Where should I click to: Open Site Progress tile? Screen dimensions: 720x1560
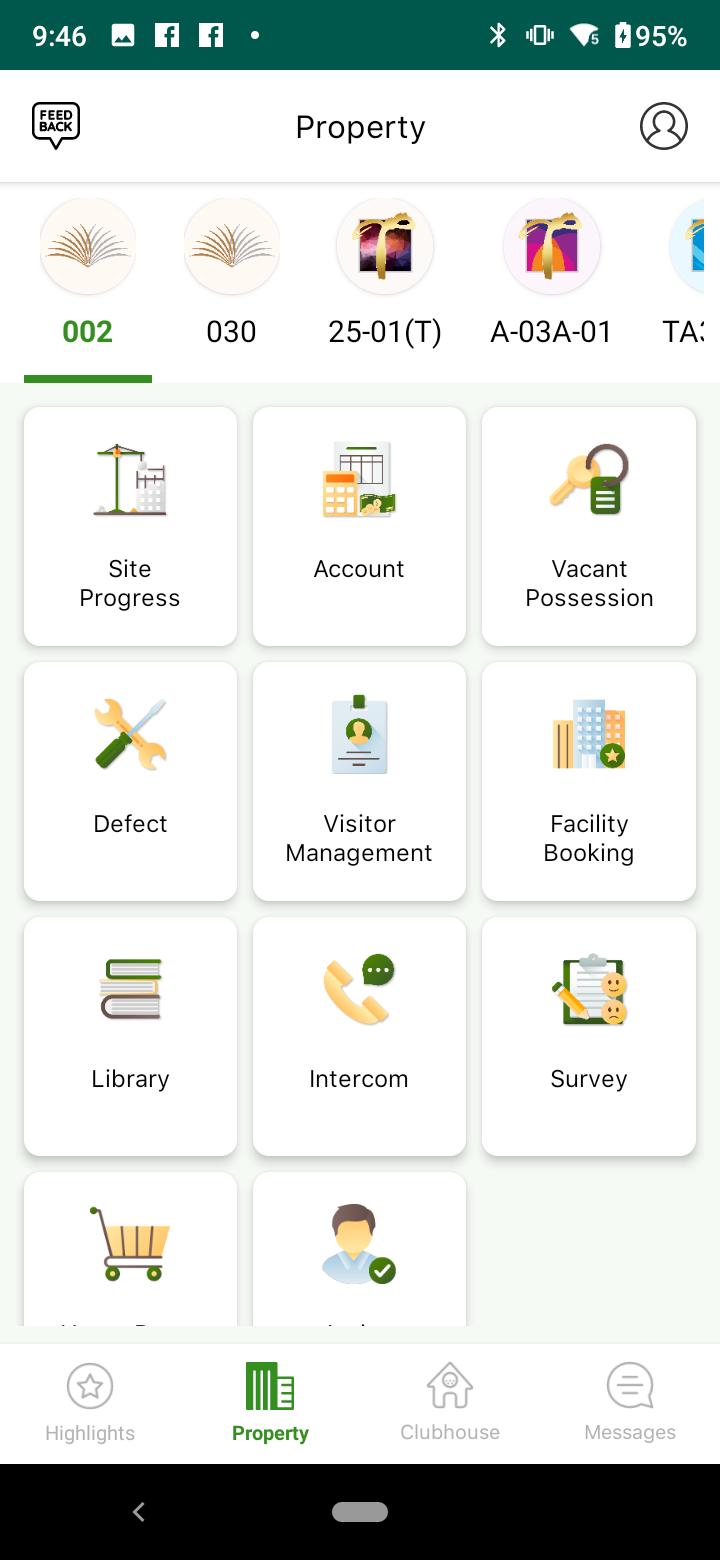point(130,526)
